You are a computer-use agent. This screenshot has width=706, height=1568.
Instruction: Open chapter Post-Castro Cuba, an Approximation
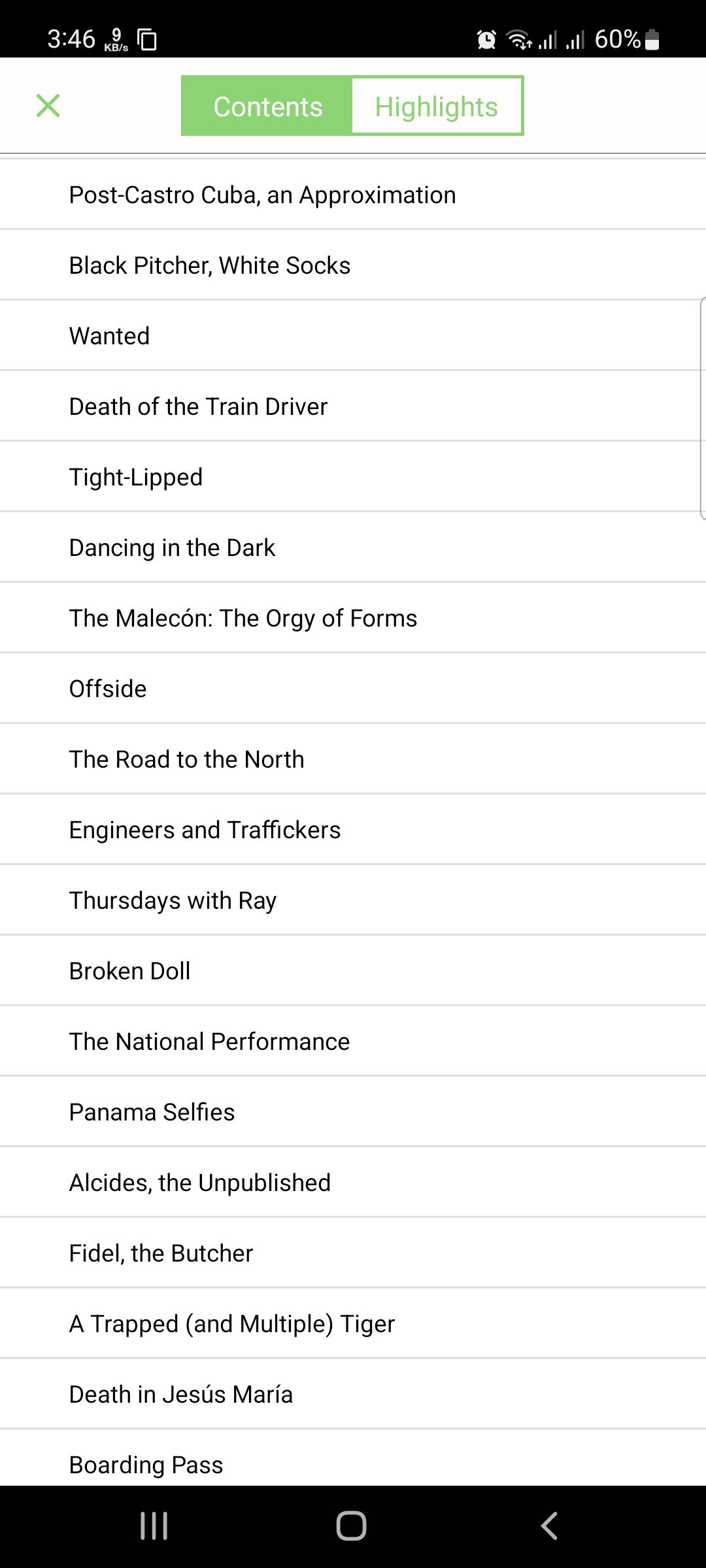tap(353, 195)
